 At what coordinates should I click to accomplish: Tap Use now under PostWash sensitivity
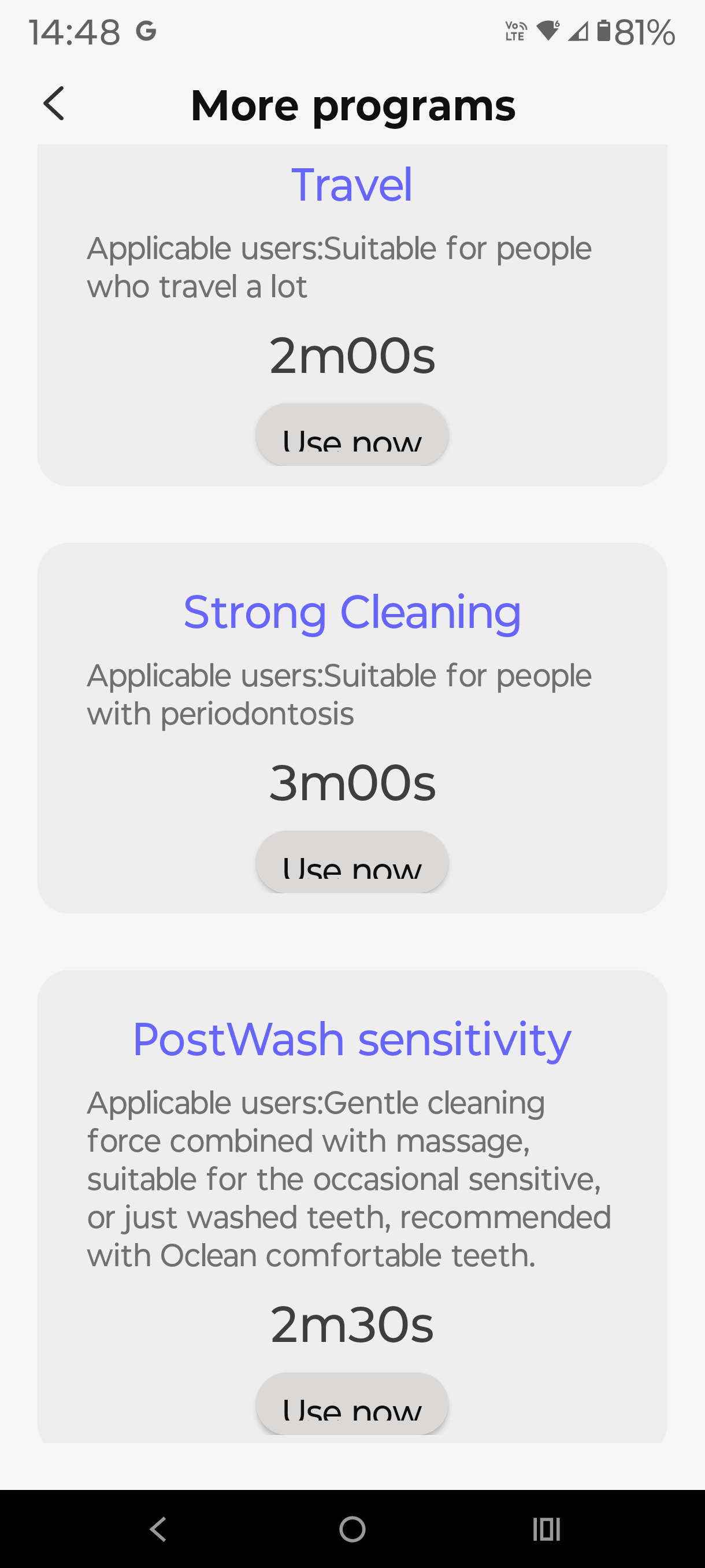[x=351, y=1404]
